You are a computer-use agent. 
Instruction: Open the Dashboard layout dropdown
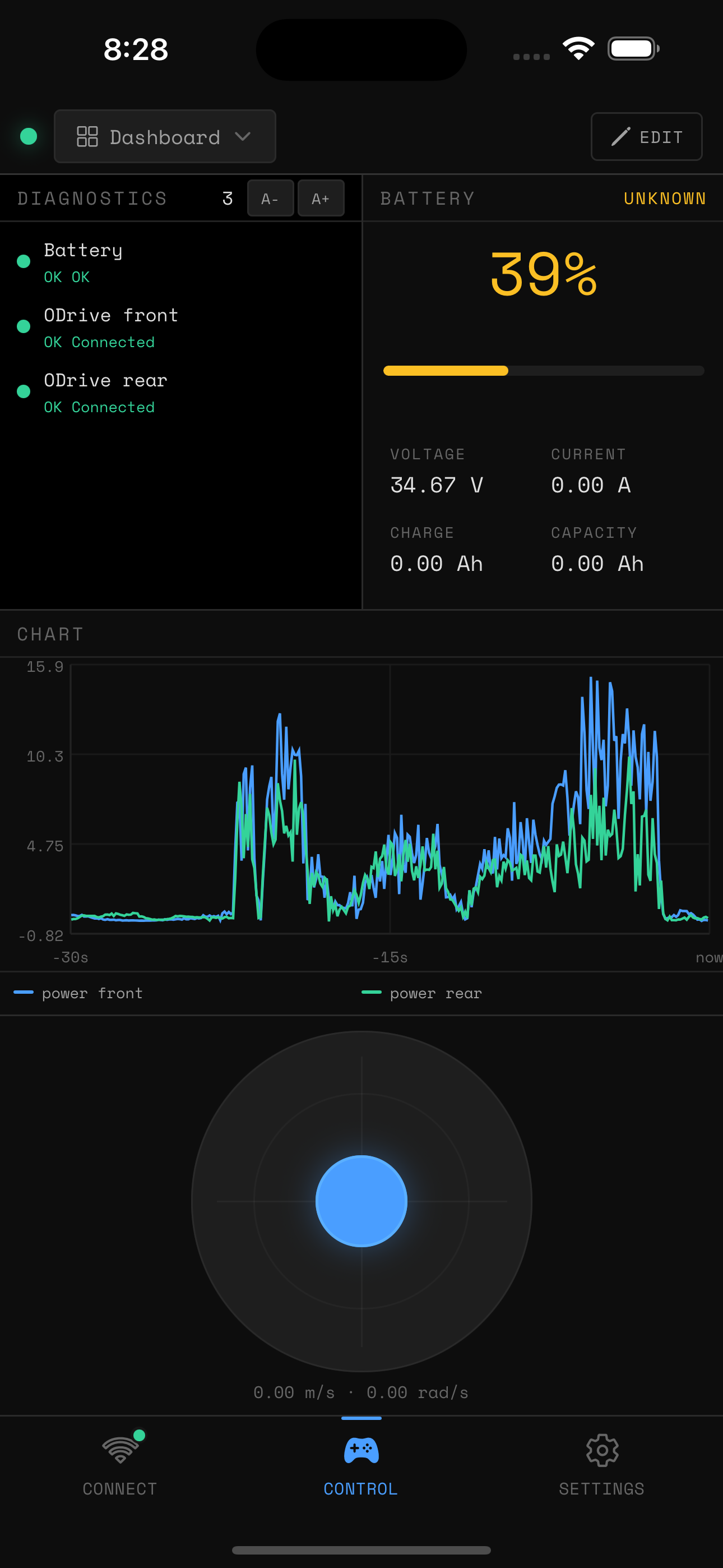(x=164, y=136)
